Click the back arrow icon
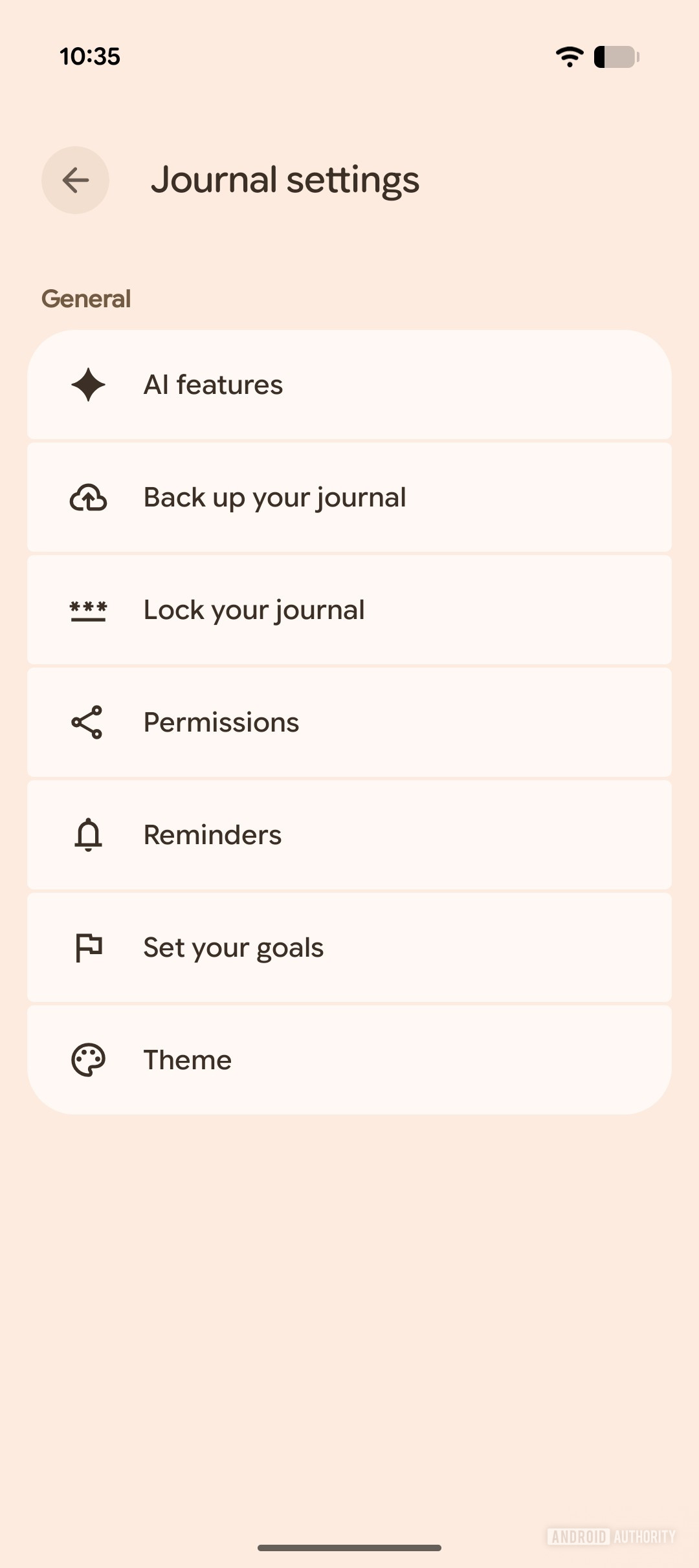This screenshot has width=699, height=1568. [x=75, y=180]
